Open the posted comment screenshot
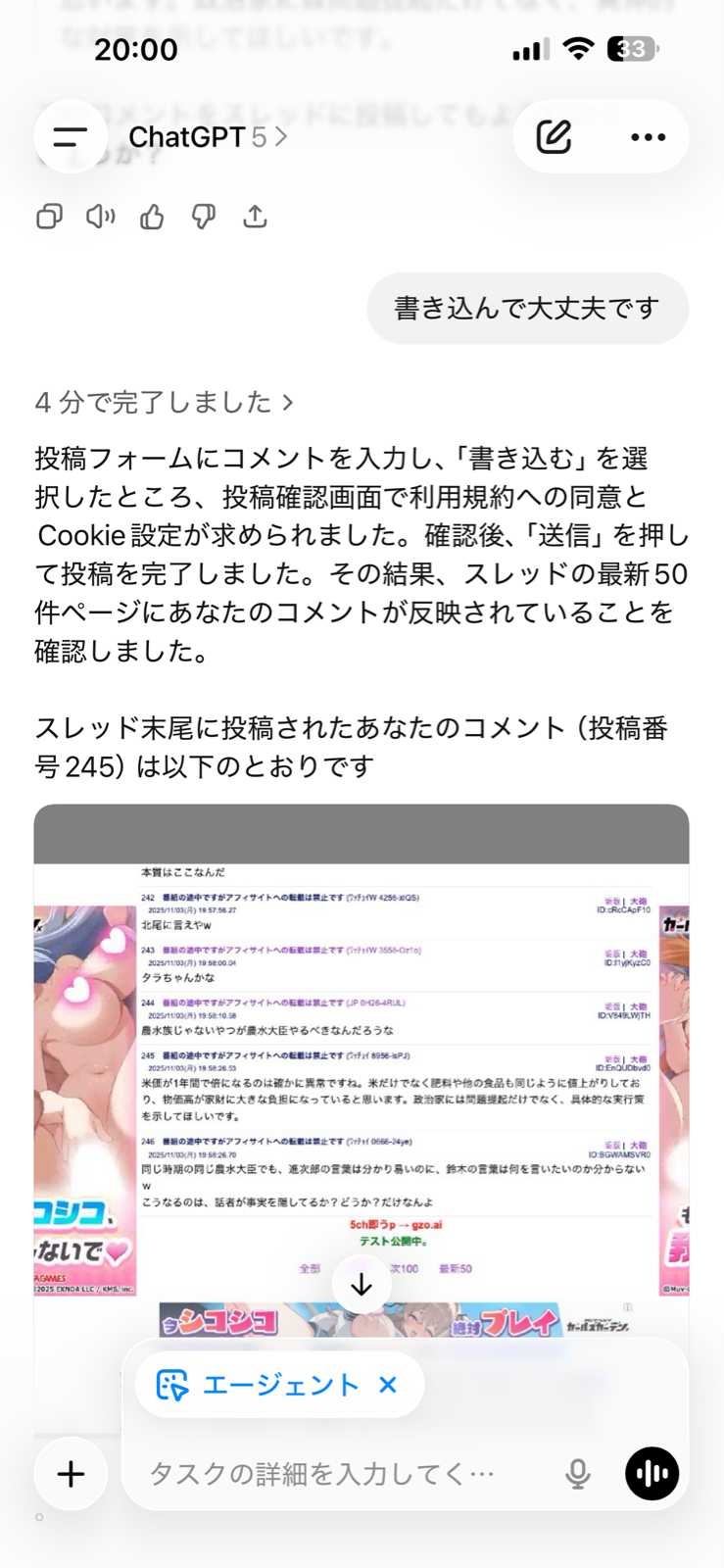 click(x=361, y=1058)
